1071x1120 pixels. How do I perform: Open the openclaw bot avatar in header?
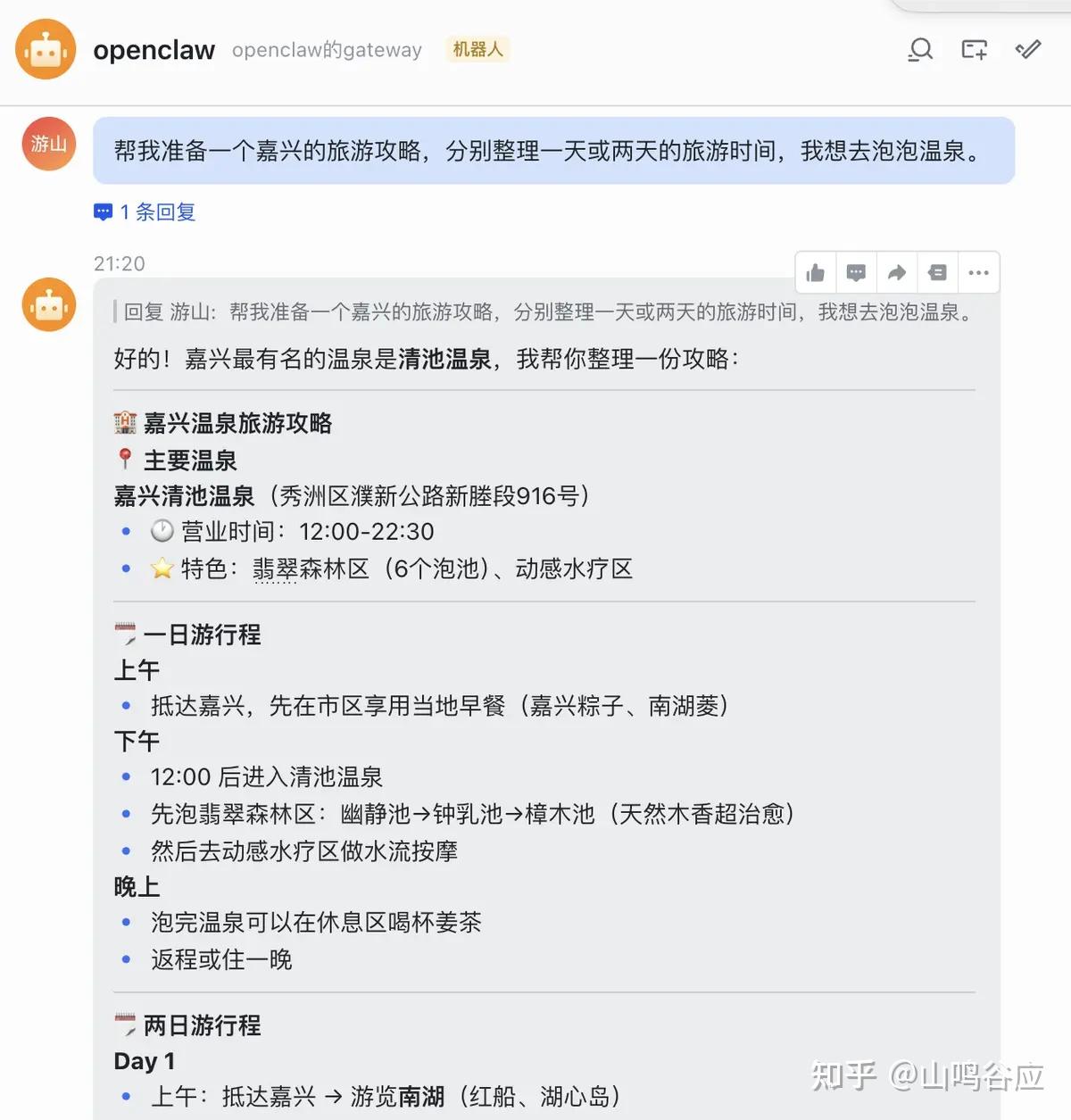[x=46, y=50]
